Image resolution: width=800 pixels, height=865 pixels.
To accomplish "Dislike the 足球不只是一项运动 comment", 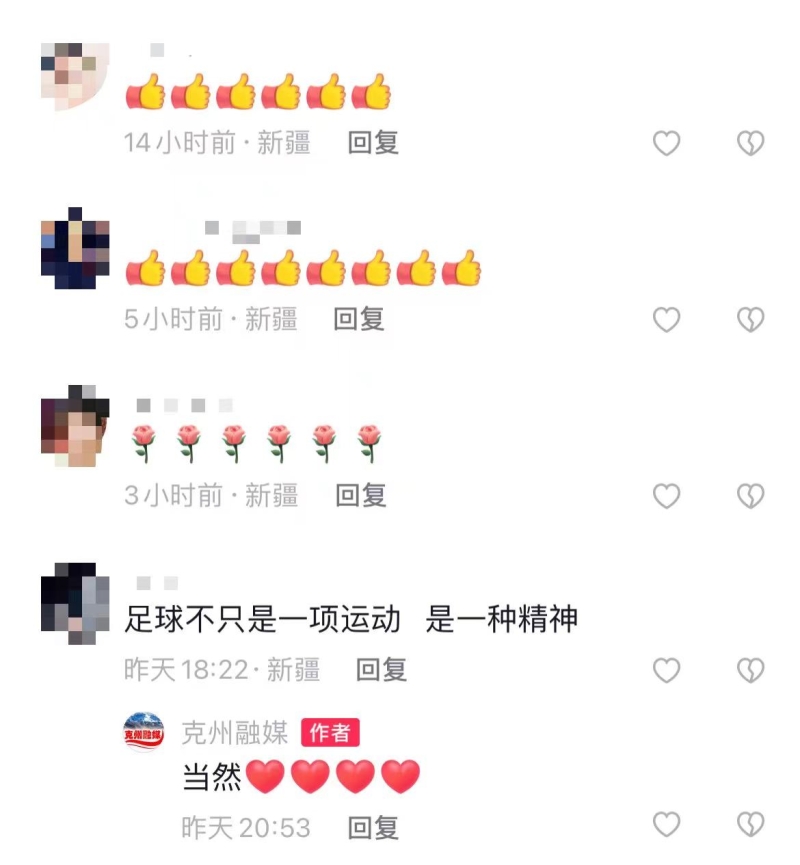I will (x=750, y=670).
